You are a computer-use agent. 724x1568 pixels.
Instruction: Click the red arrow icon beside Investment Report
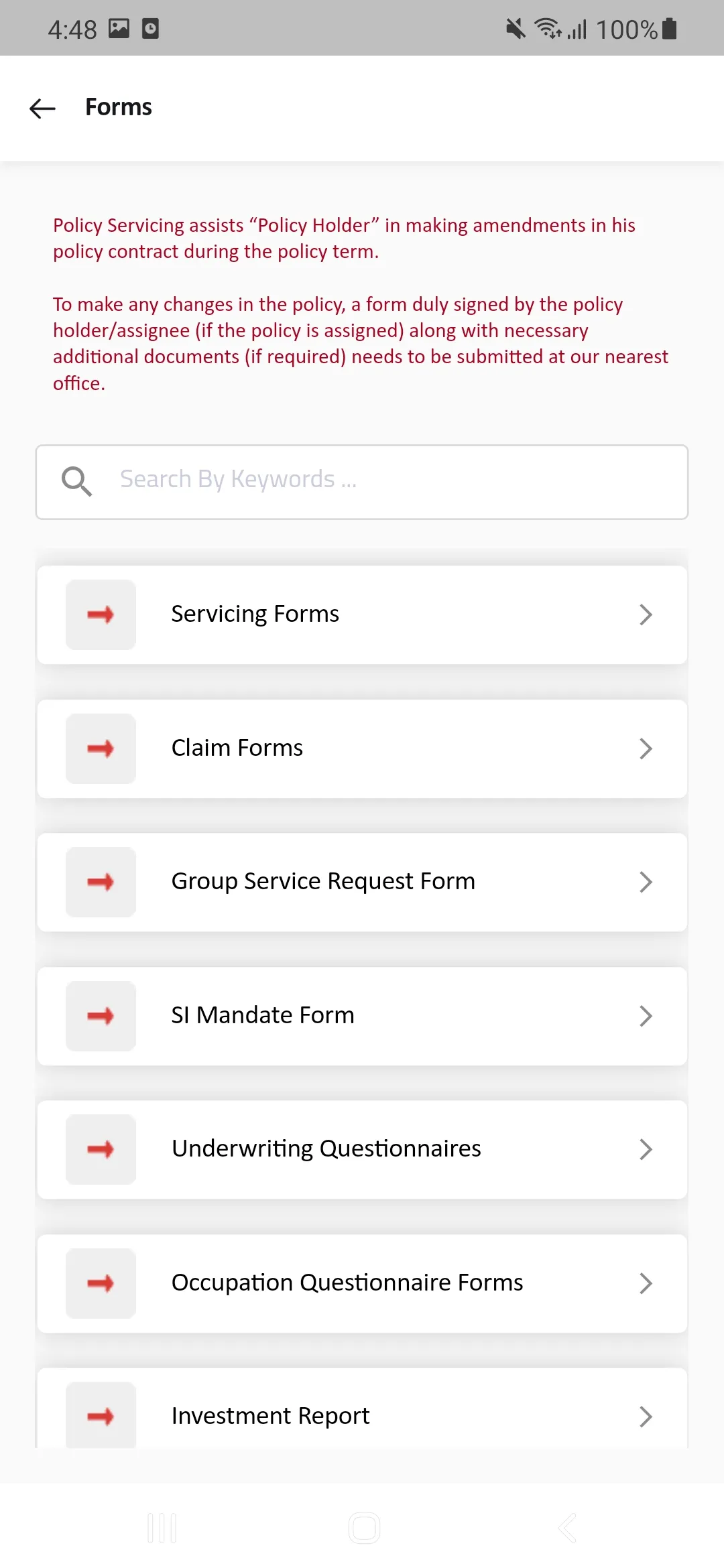(101, 1417)
